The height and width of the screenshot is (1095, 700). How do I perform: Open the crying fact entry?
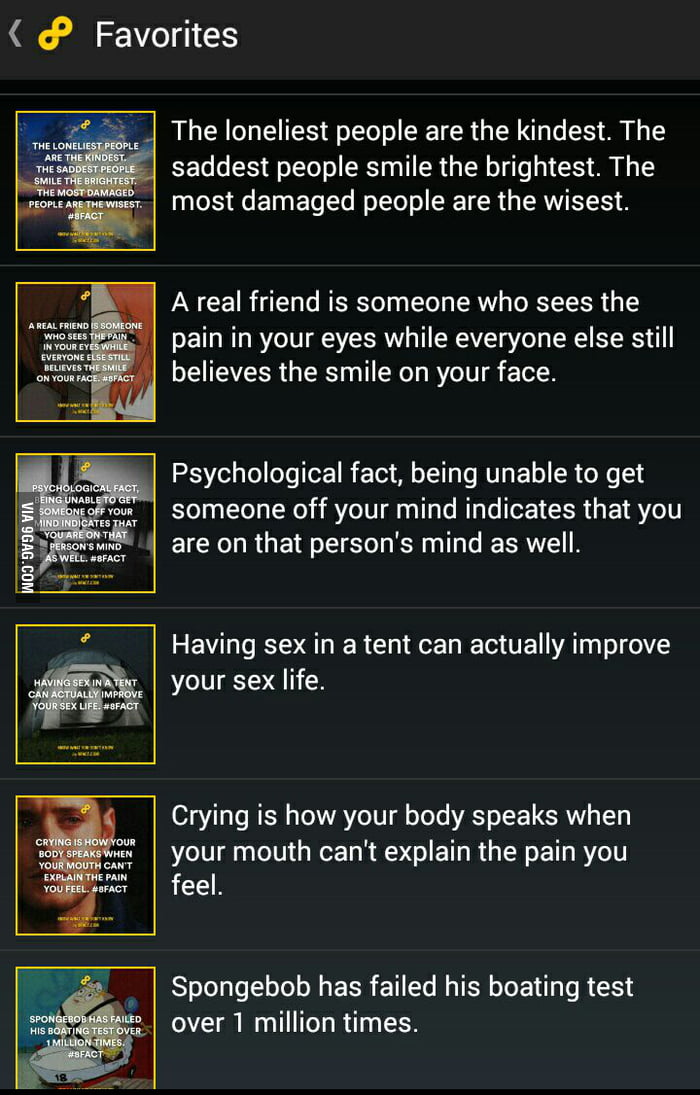[x=400, y=851]
